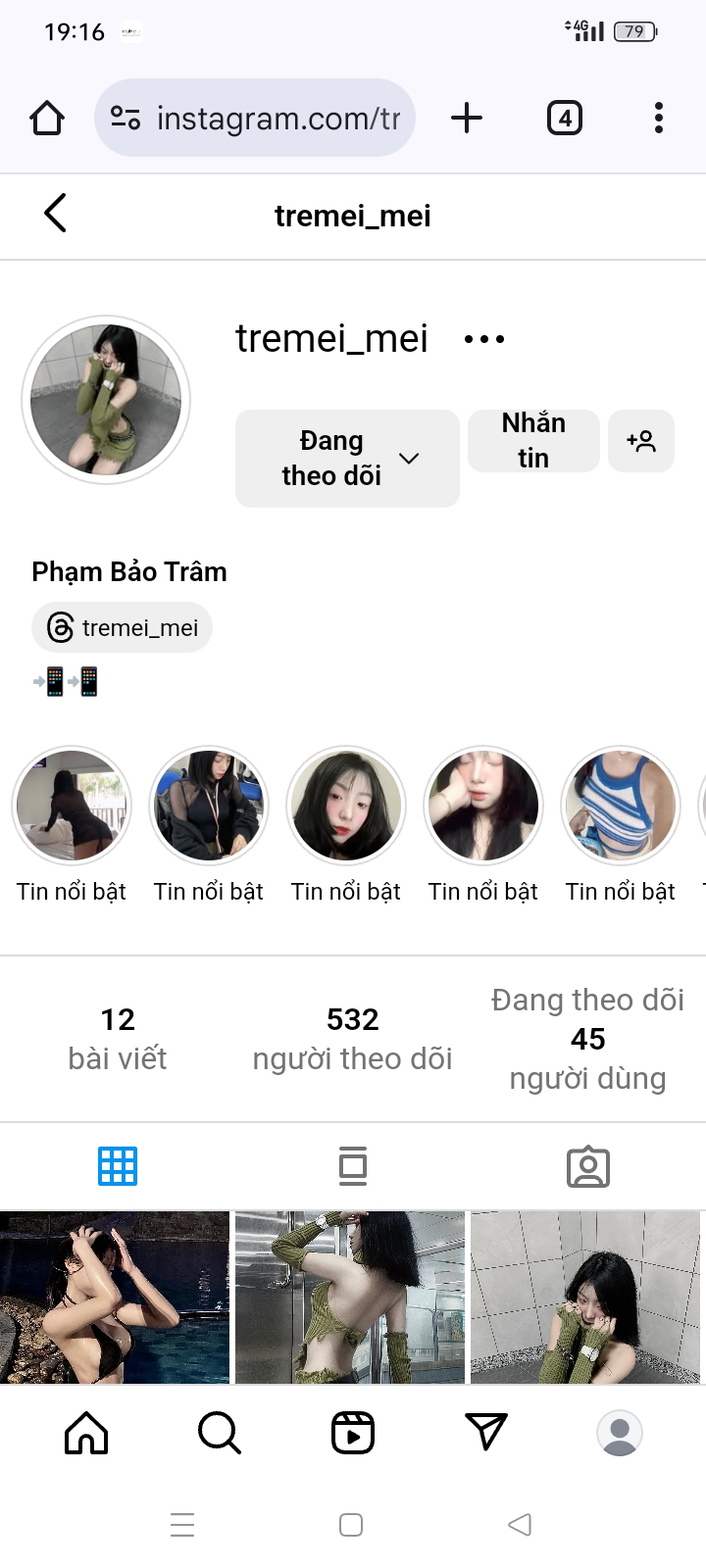Open a new browser tab
Image resolution: width=706 pixels, height=1568 pixels.
pyautogui.click(x=467, y=118)
